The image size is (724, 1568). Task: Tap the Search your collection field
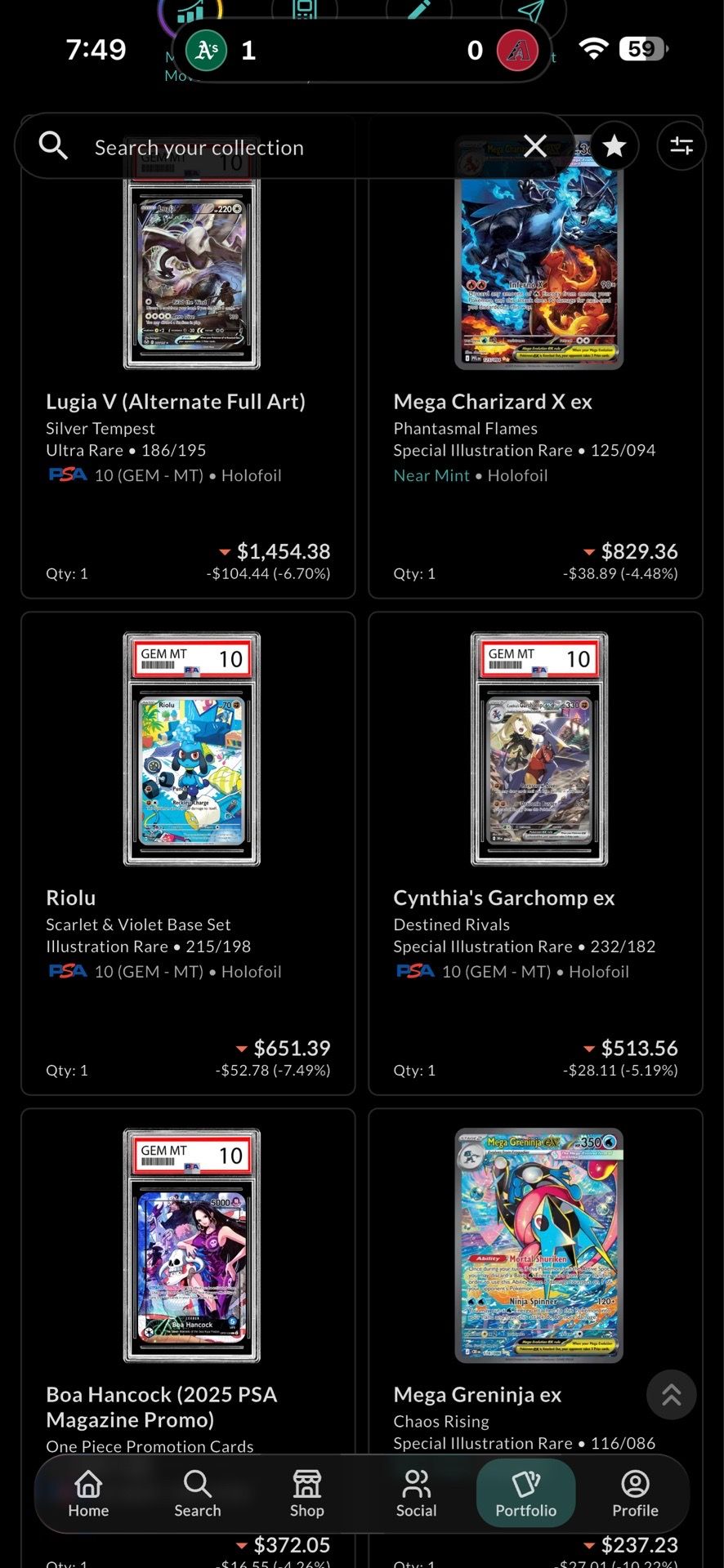270,147
